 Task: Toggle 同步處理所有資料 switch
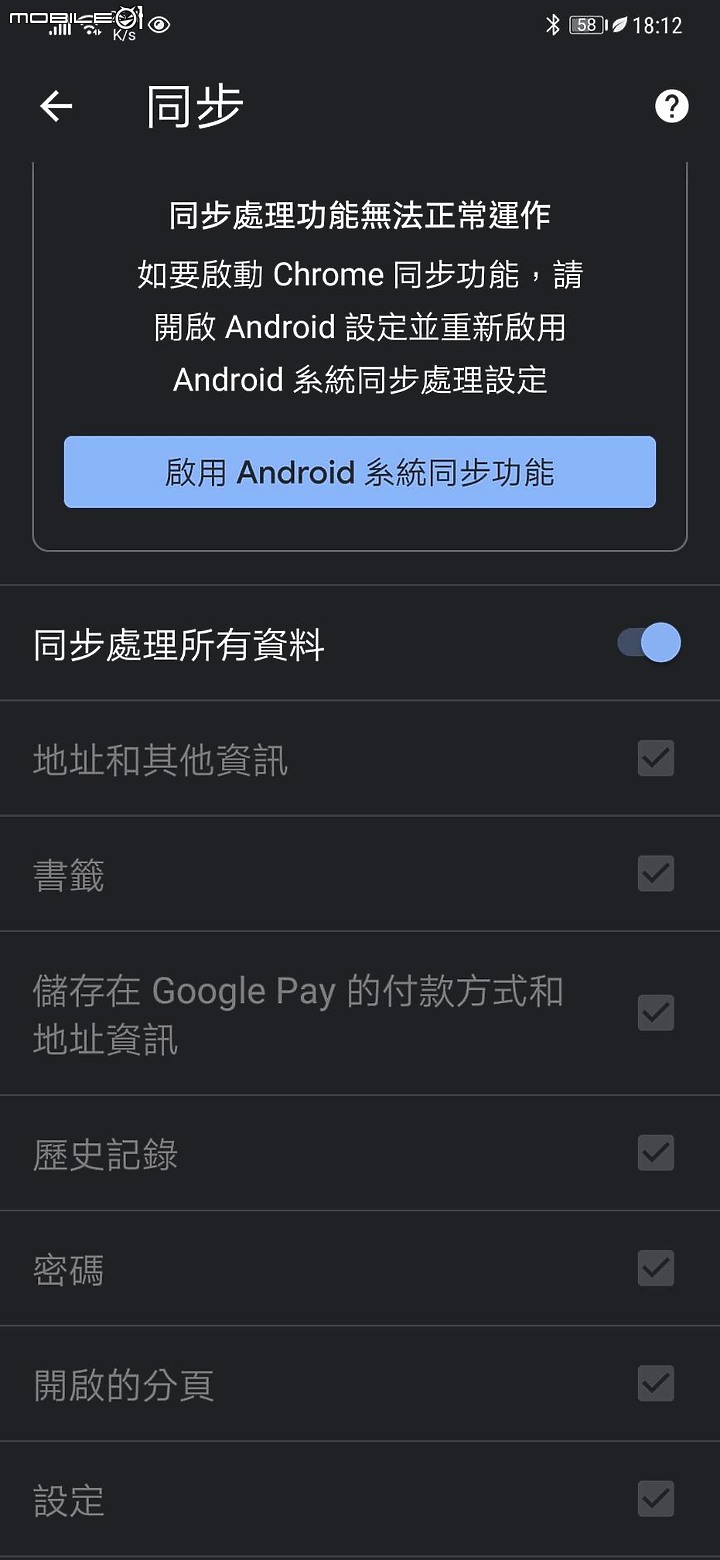click(650, 643)
